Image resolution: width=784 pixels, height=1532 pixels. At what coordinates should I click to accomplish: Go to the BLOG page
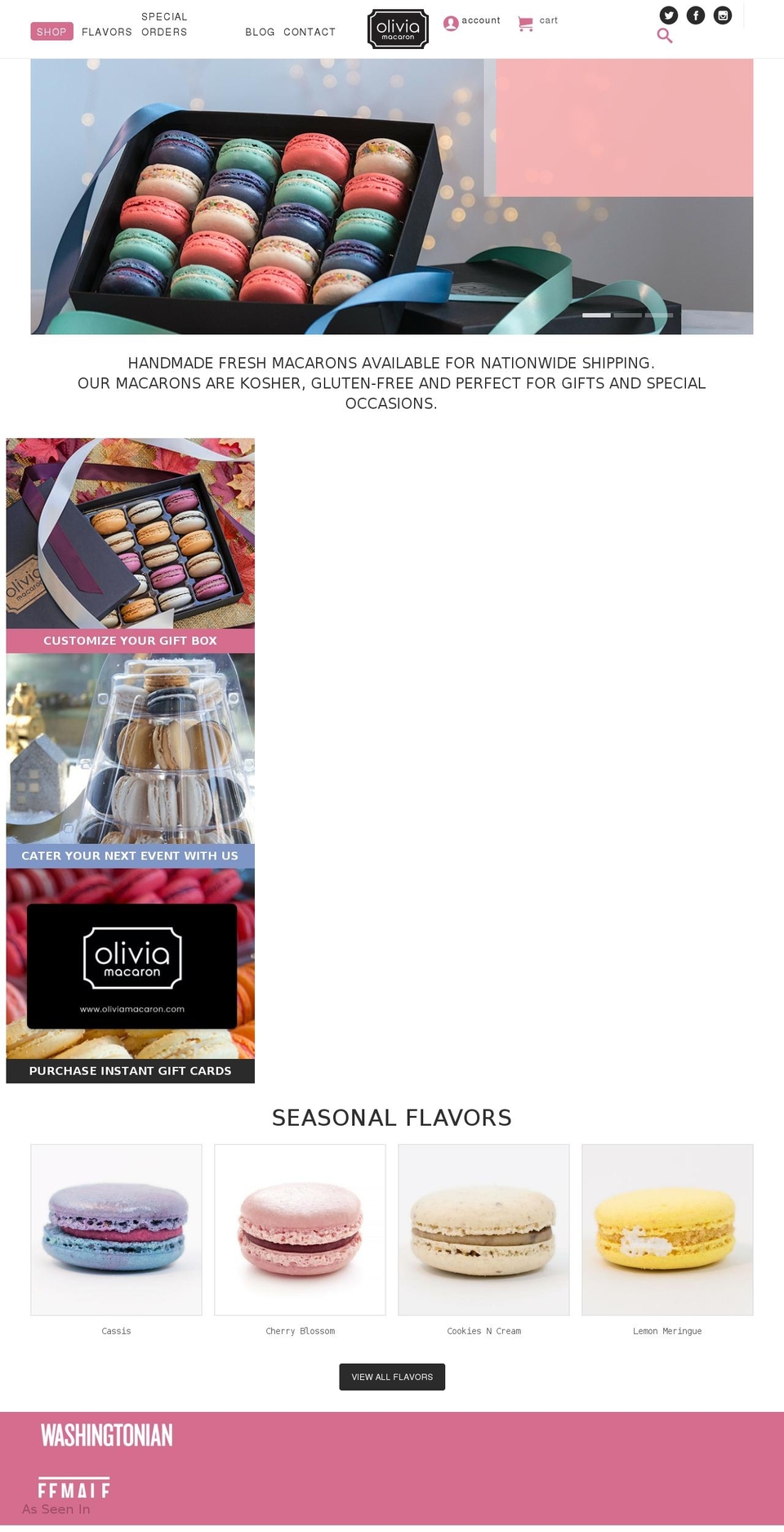(260, 32)
